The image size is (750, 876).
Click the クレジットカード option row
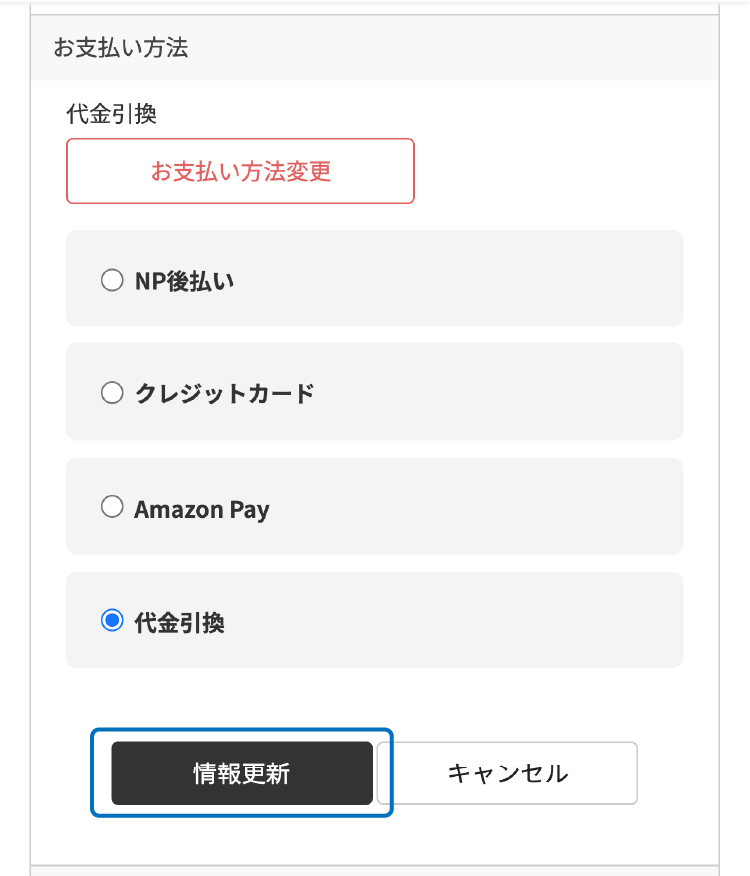pyautogui.click(x=375, y=393)
